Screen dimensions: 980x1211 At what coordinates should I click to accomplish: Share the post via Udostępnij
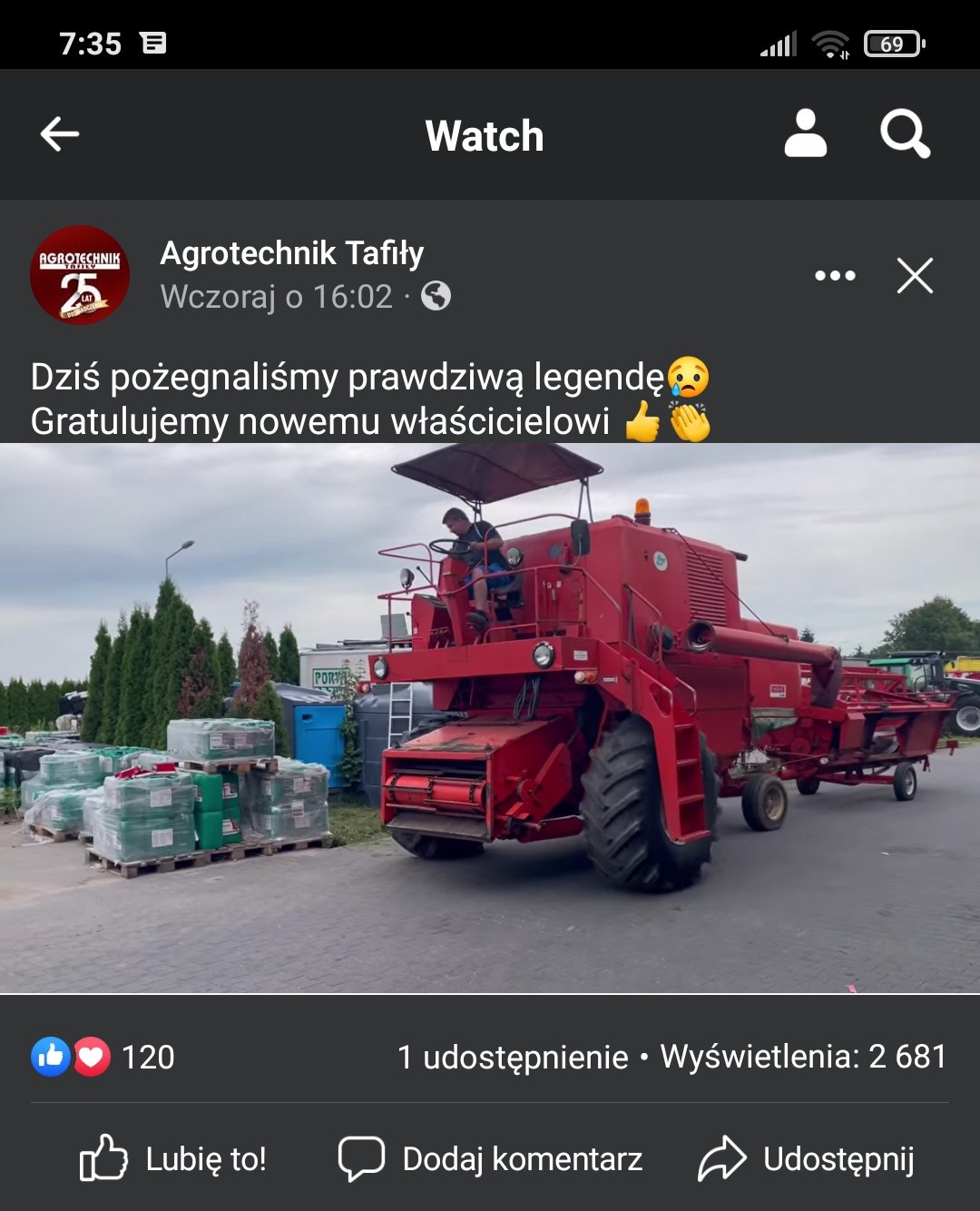[x=806, y=1158]
